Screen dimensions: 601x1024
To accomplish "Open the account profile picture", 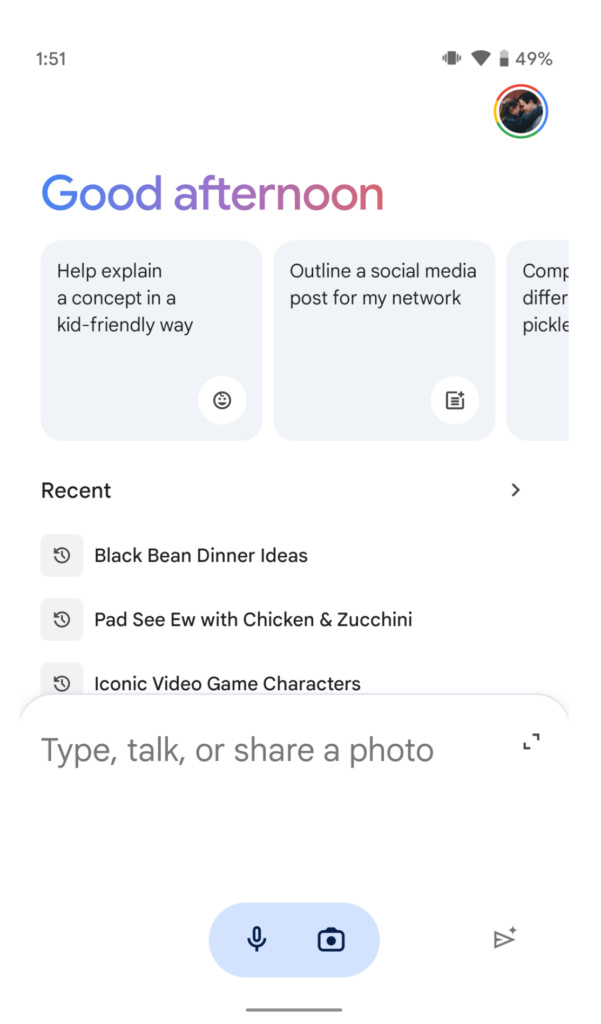I will 521,112.
